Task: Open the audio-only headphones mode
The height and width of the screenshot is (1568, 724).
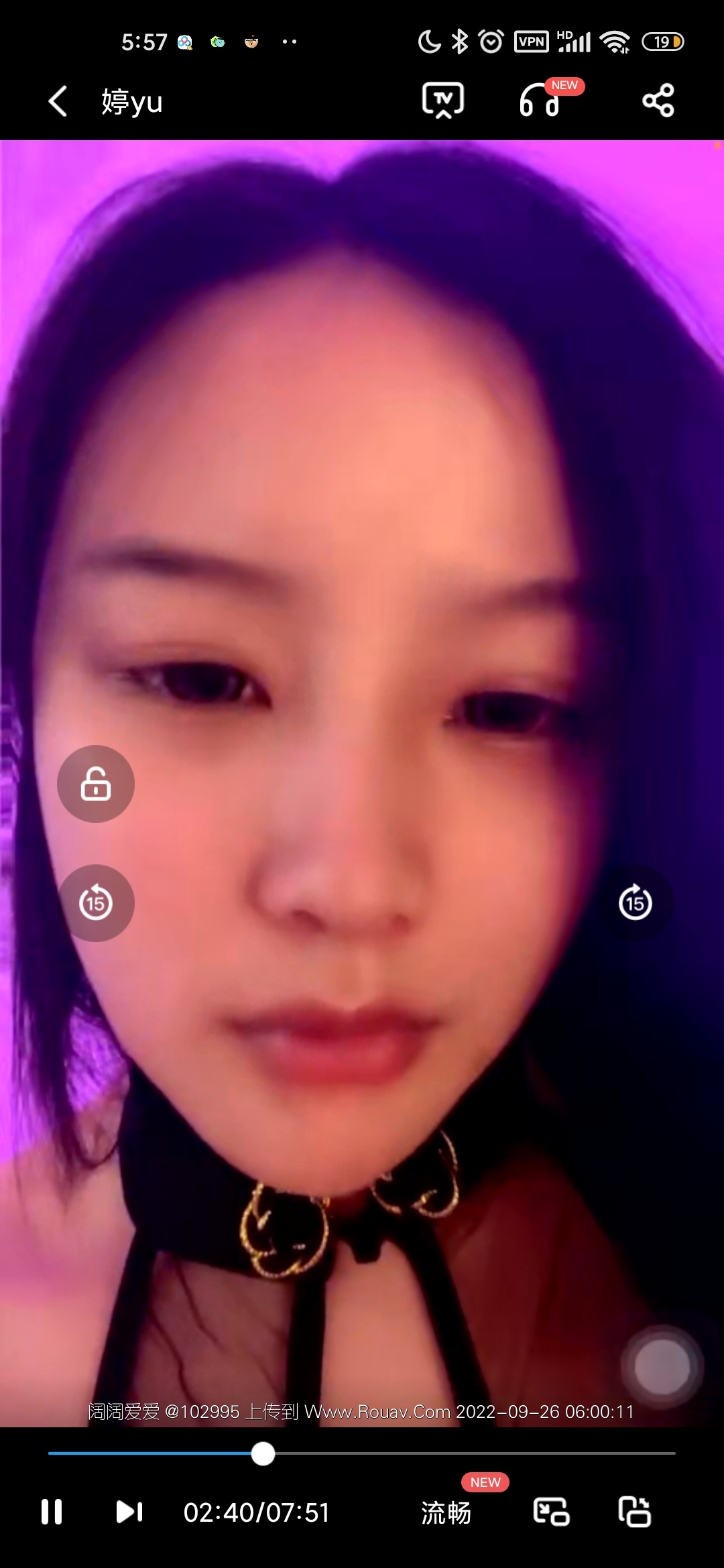Action: click(x=540, y=101)
